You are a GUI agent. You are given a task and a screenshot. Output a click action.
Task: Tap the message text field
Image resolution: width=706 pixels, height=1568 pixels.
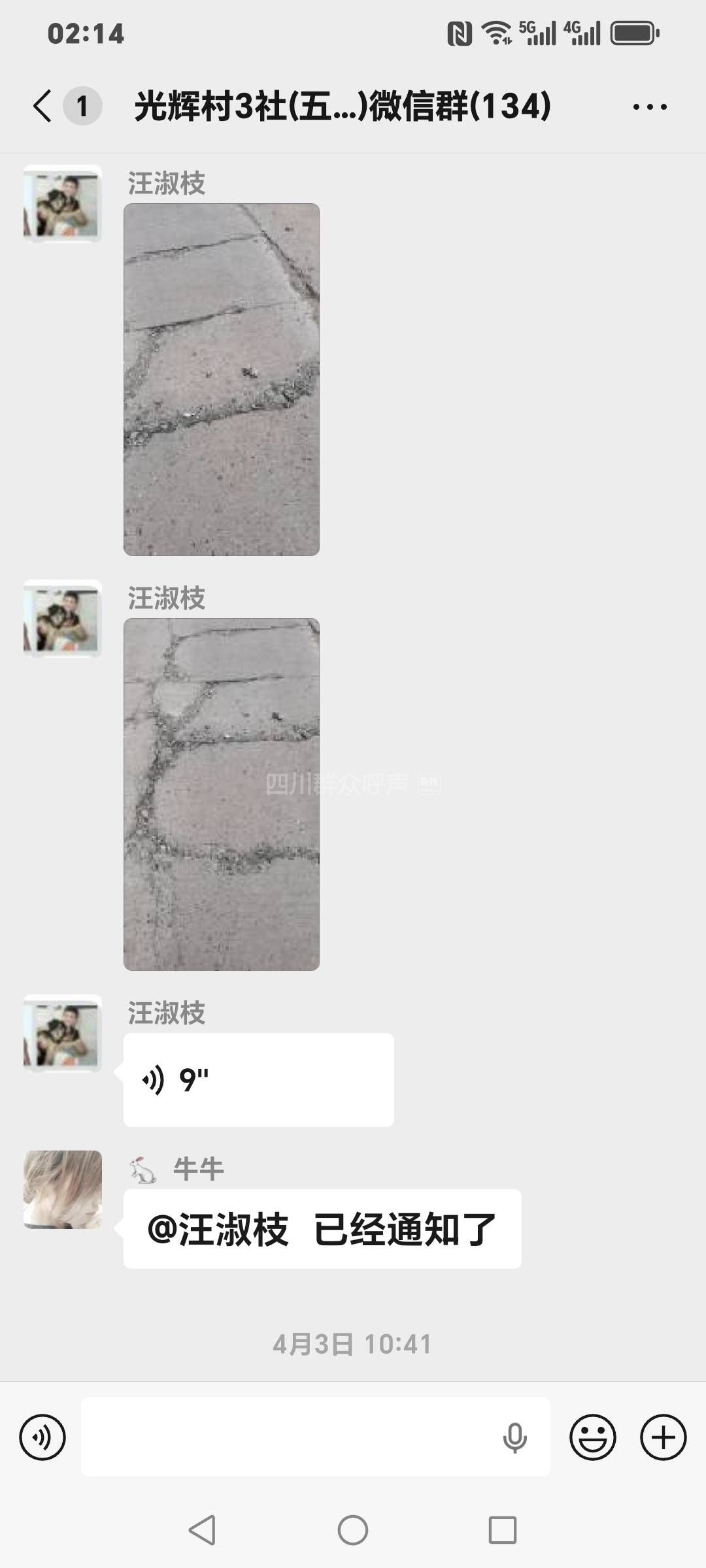(288, 1437)
